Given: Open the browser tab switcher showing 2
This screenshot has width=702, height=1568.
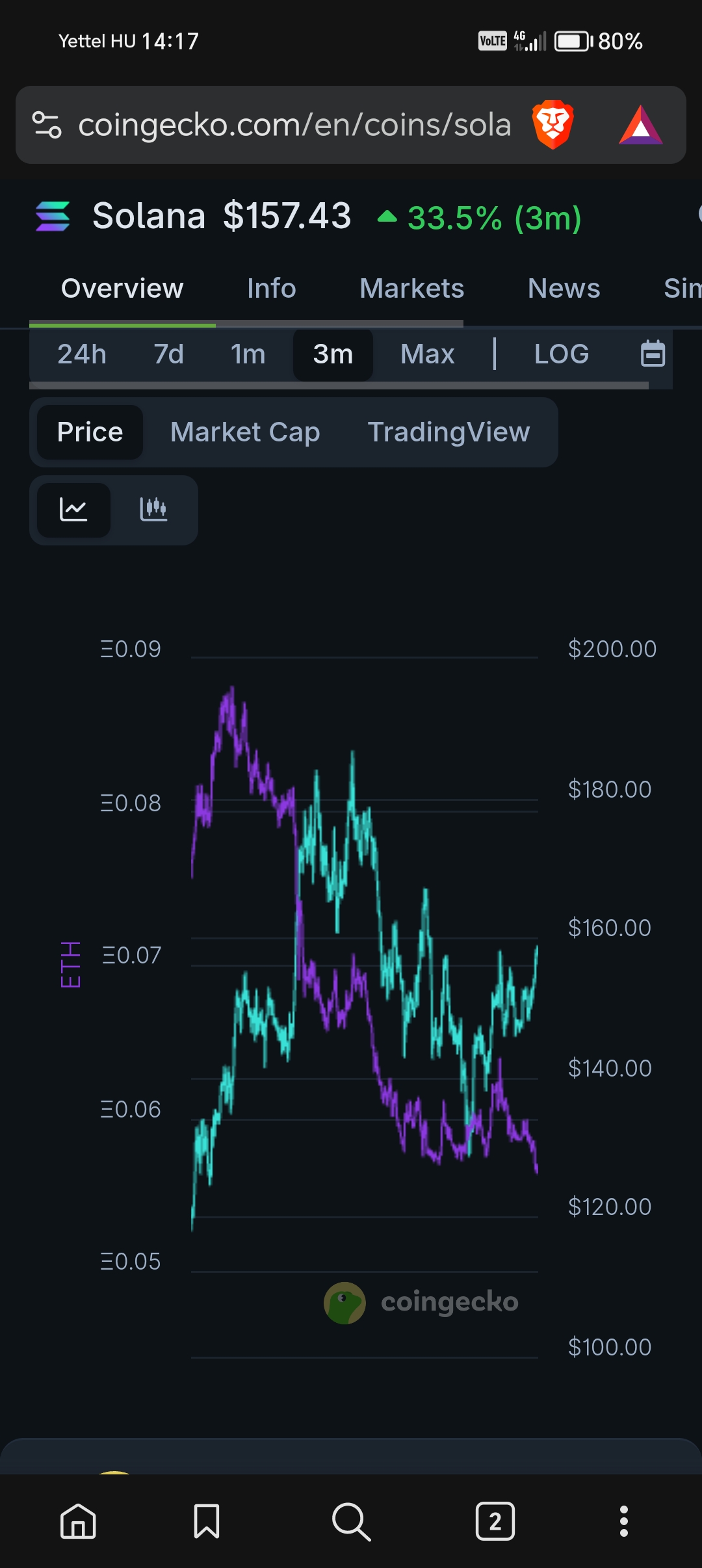Looking at the screenshot, I should pyautogui.click(x=495, y=1521).
